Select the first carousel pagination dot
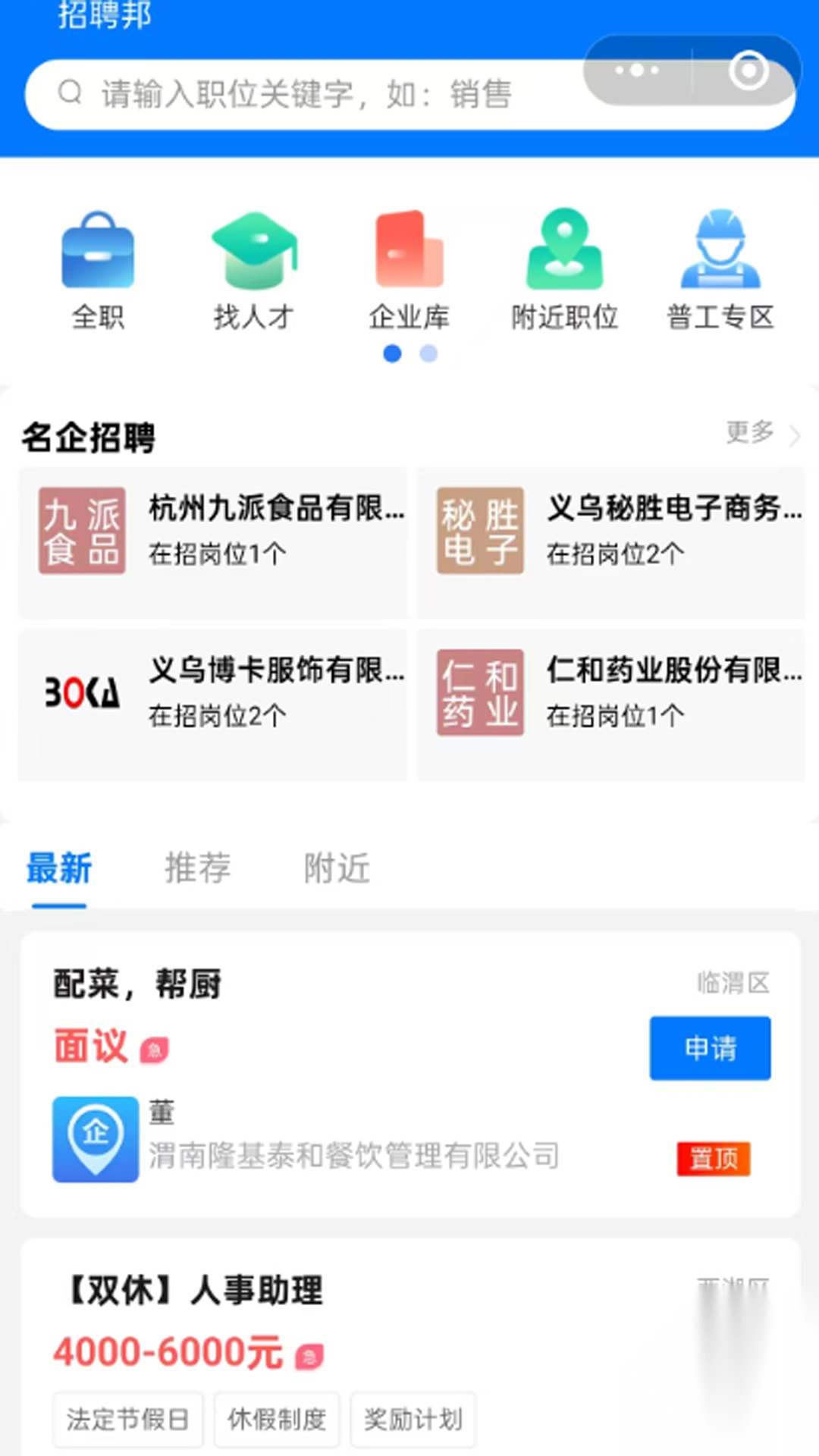 (392, 353)
